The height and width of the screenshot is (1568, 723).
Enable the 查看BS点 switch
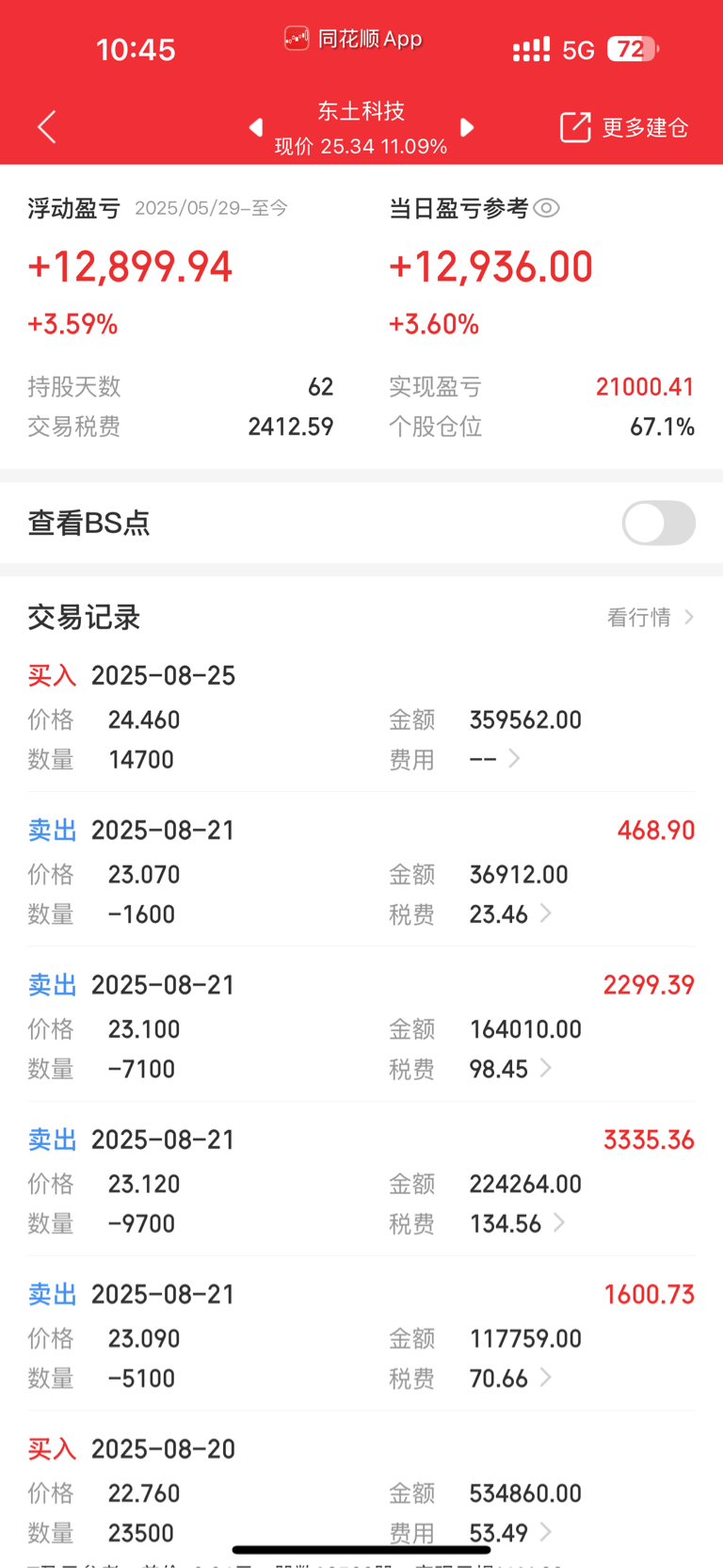click(x=658, y=523)
